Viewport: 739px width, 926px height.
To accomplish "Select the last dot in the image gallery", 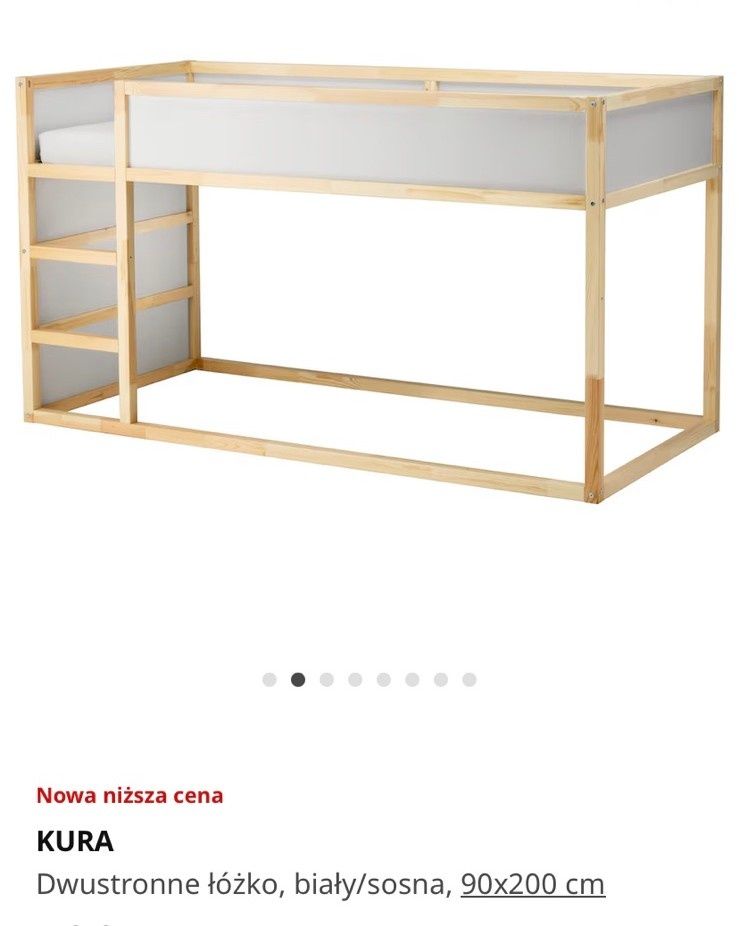I will point(469,680).
